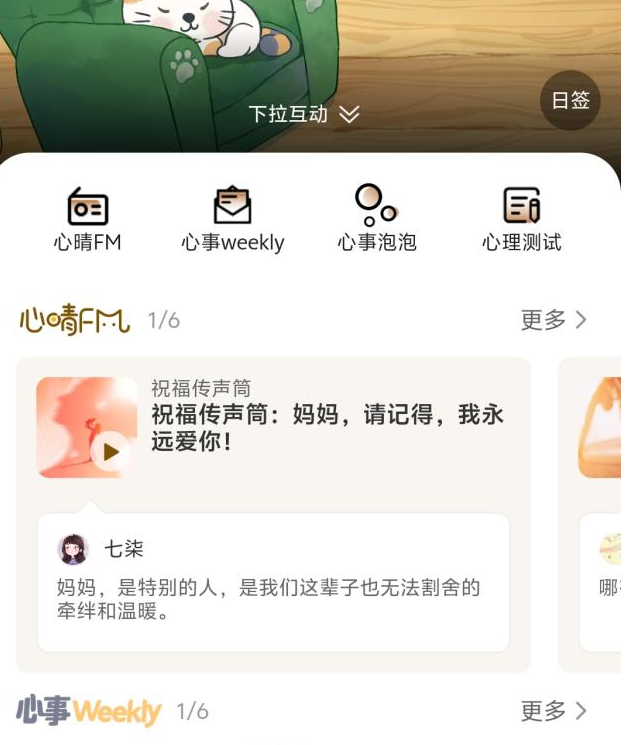Open 心事泡泡 shortcut
Image resolution: width=632 pixels, height=745 pixels.
tap(376, 219)
